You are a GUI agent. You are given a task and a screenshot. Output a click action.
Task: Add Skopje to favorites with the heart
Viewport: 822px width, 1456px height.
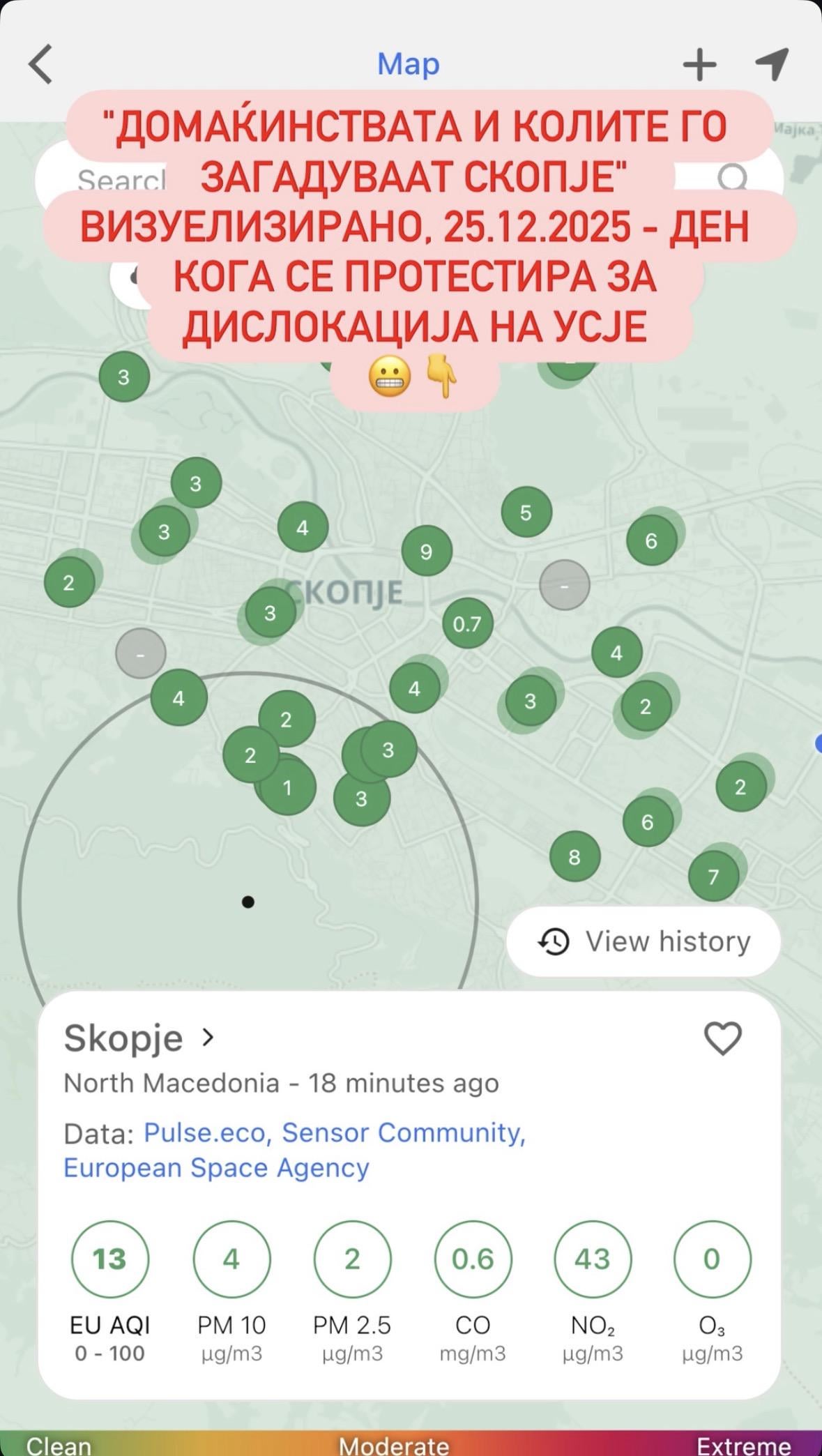click(723, 1038)
